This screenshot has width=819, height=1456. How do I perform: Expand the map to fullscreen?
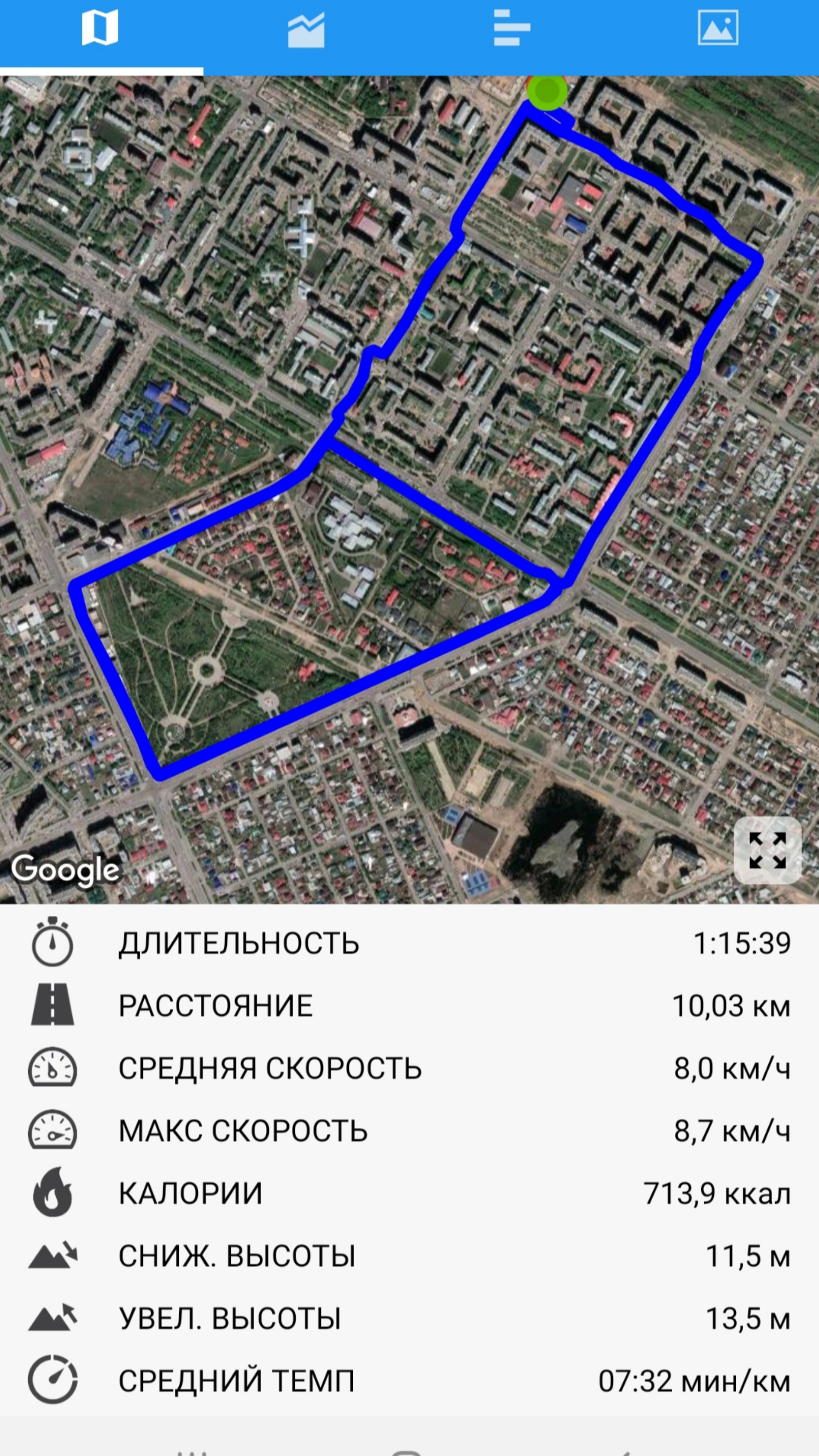pyautogui.click(x=767, y=851)
